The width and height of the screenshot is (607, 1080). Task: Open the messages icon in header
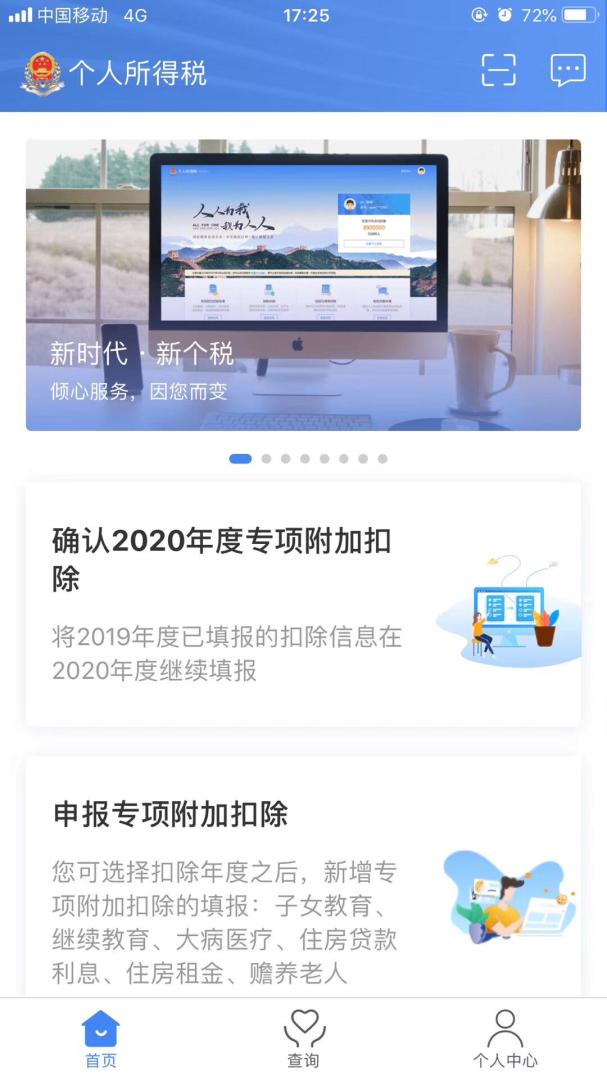click(567, 69)
